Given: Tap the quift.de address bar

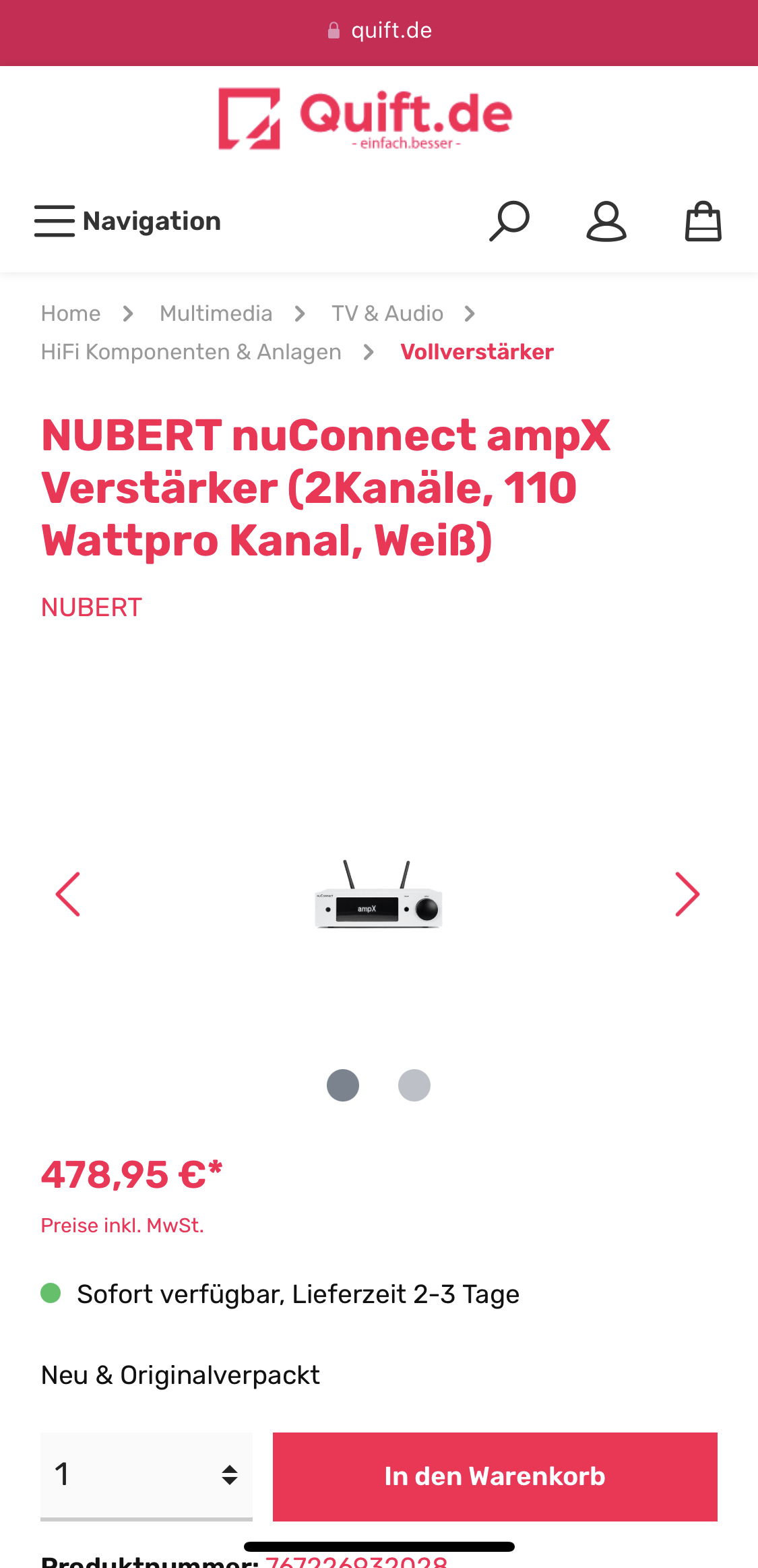Looking at the screenshot, I should (x=379, y=30).
